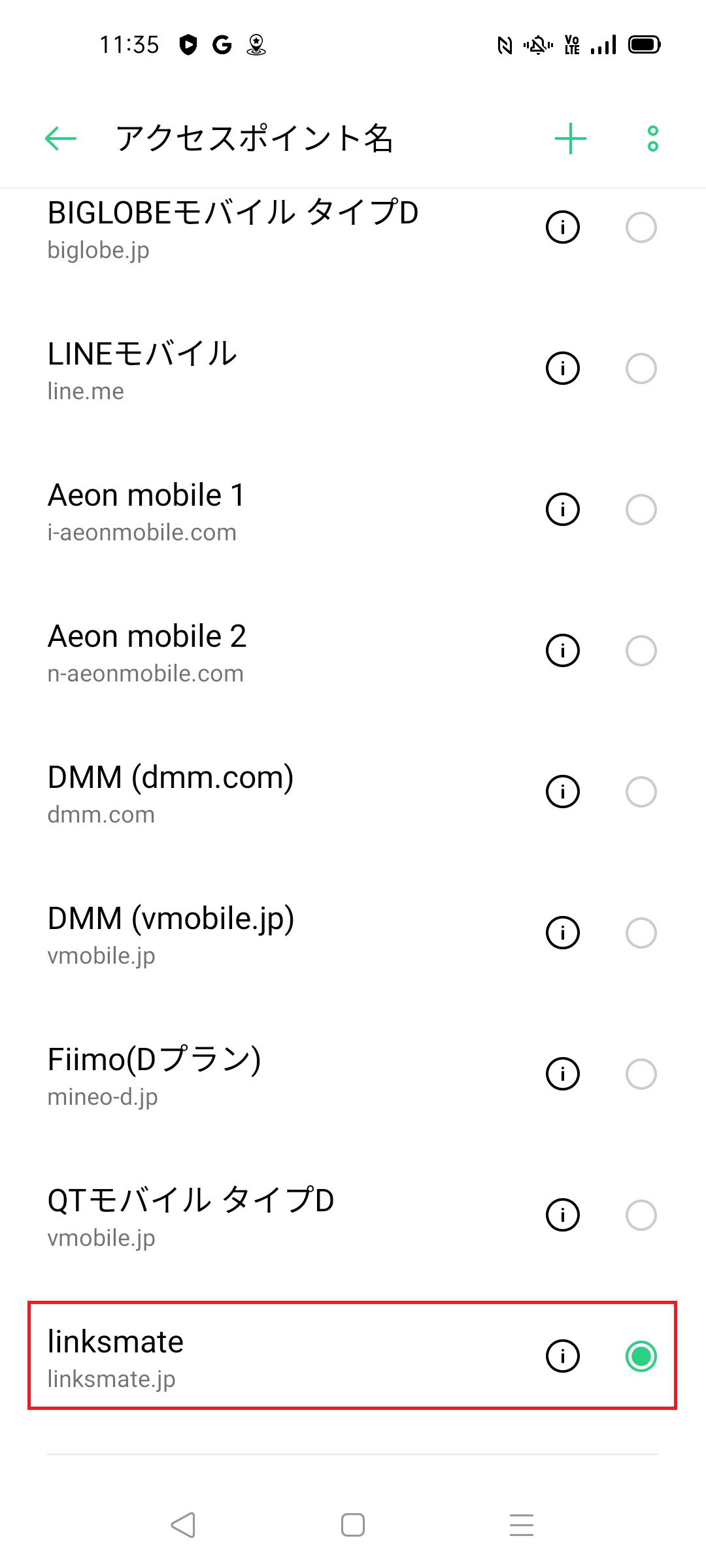This screenshot has width=706, height=1568.
Task: Open linksmate APN information
Action: (562, 1356)
